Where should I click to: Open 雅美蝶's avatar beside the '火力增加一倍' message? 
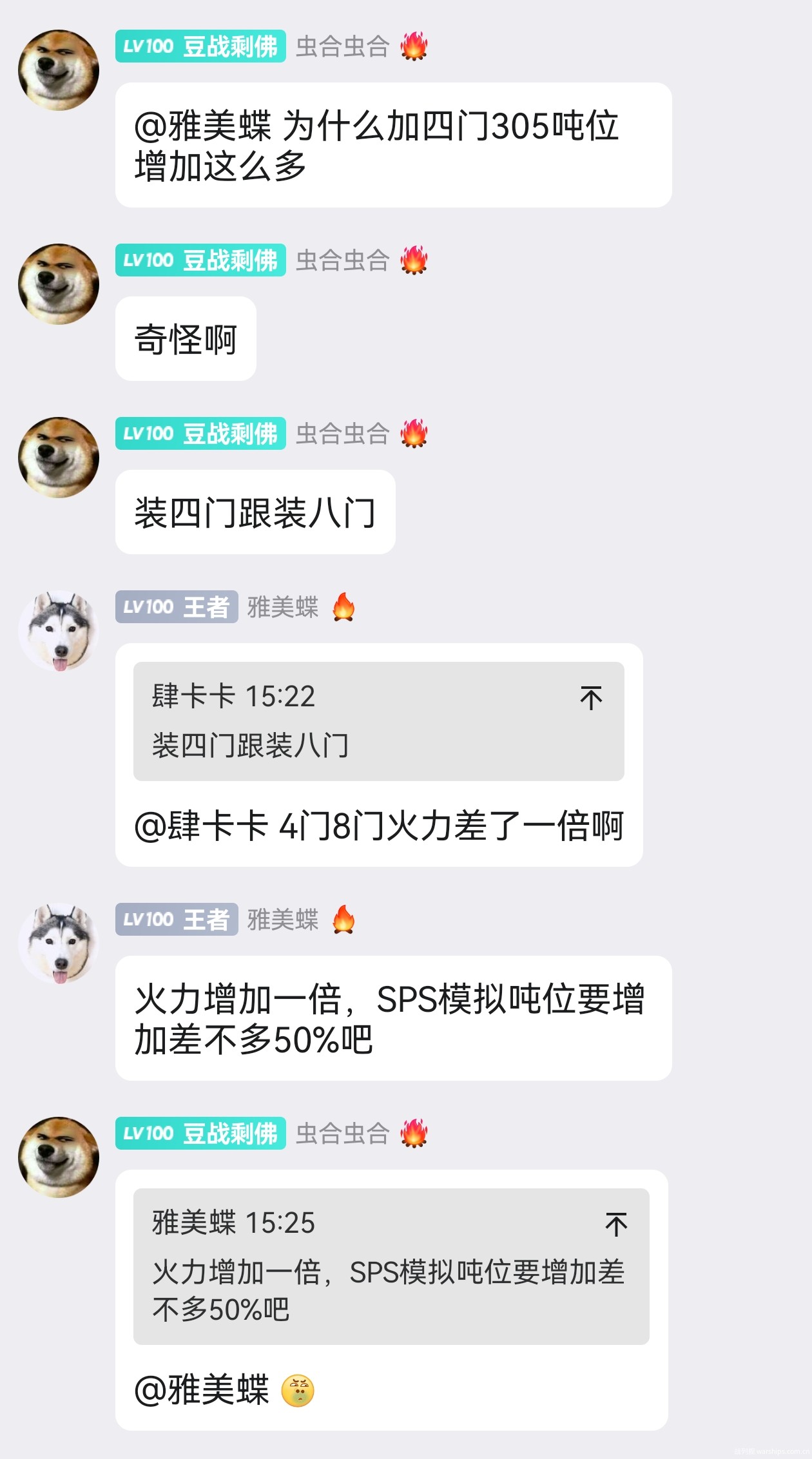[59, 943]
